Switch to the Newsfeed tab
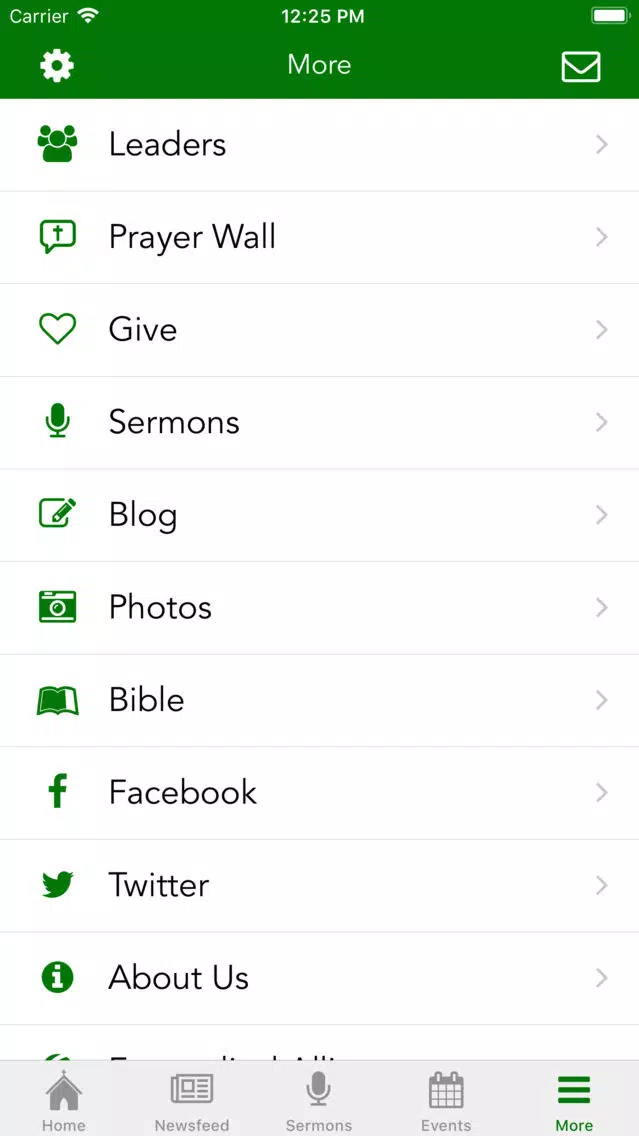639x1136 pixels. click(191, 1100)
